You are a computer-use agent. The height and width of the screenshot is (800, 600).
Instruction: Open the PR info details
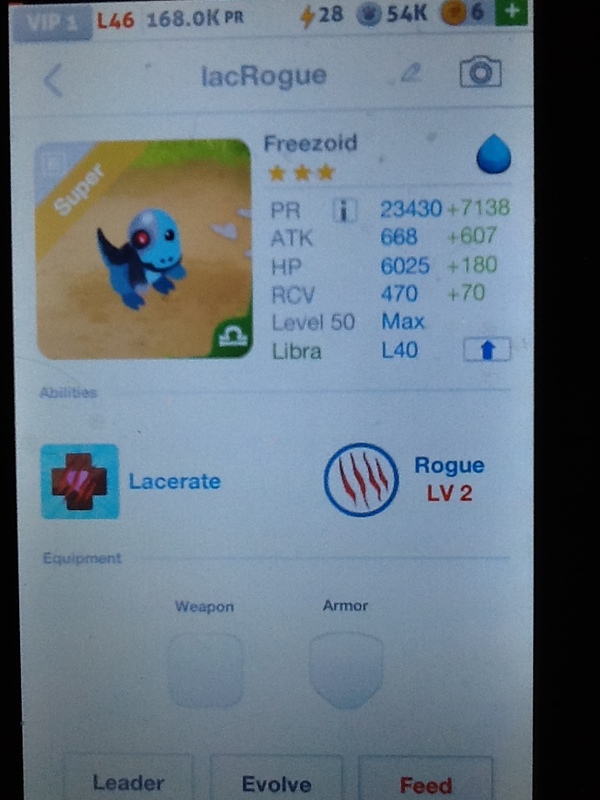coord(344,210)
